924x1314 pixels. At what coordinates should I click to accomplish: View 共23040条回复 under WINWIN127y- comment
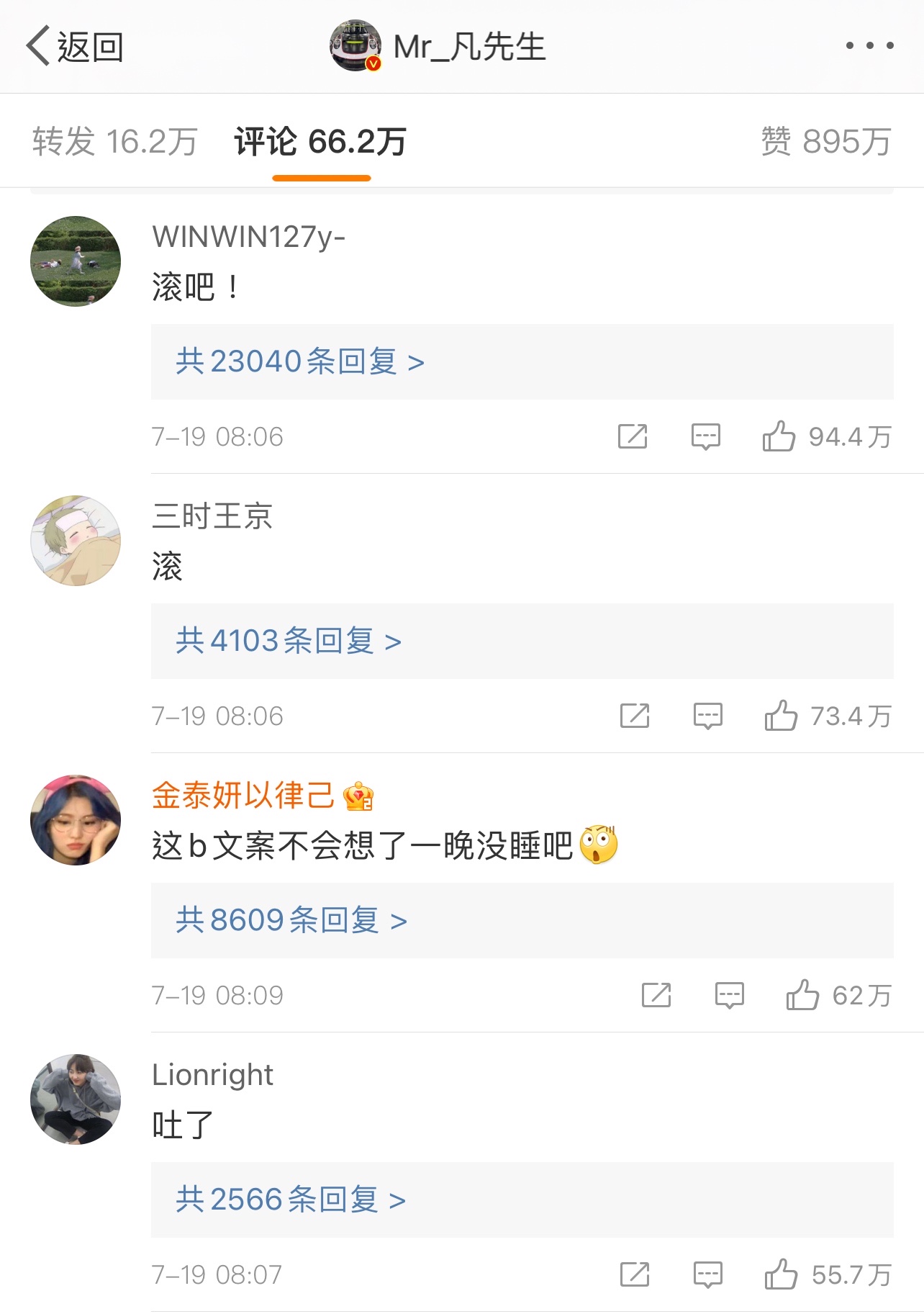point(300,361)
